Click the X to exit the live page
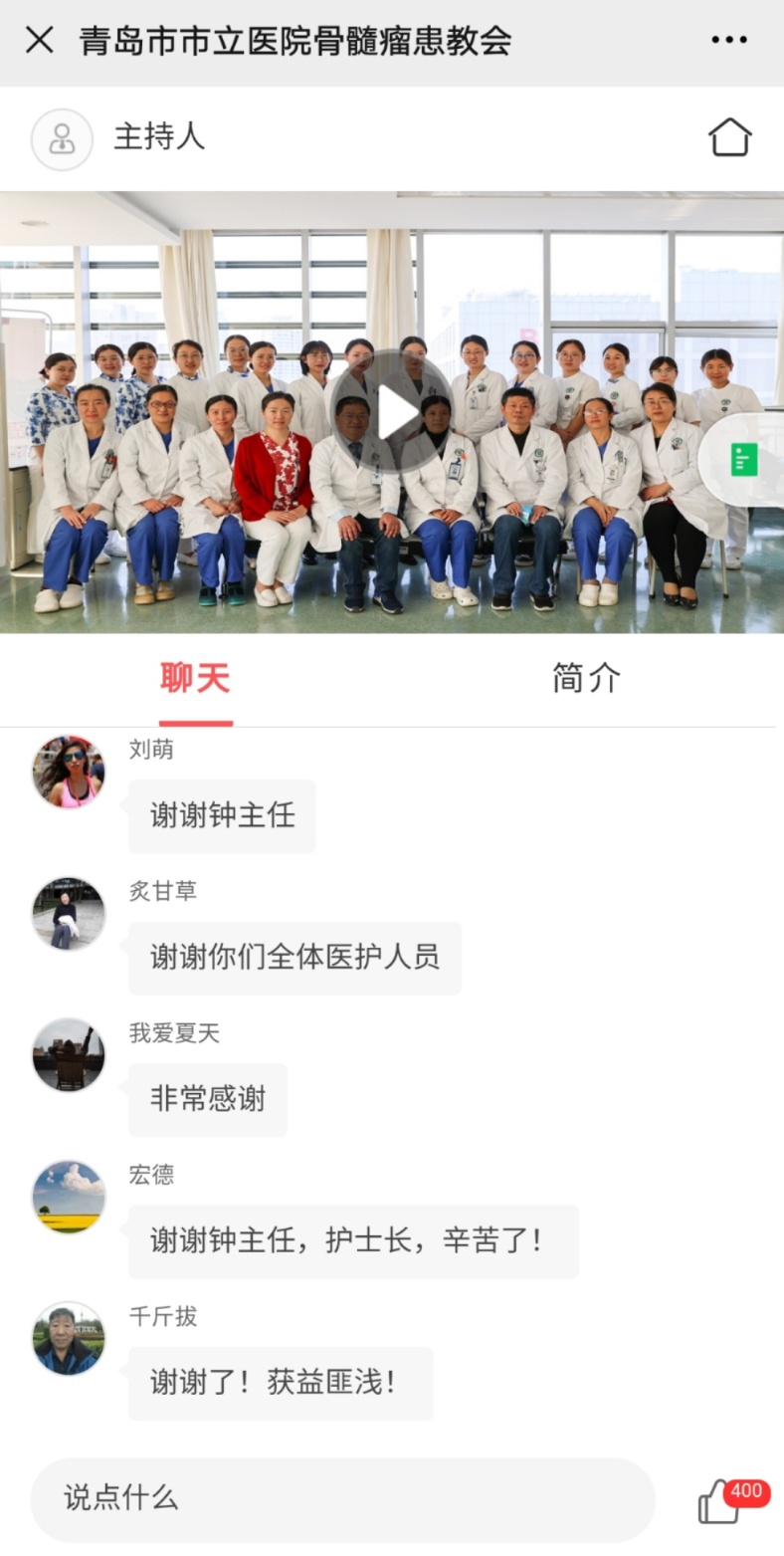Viewport: 784px width, 1556px height. (x=39, y=39)
